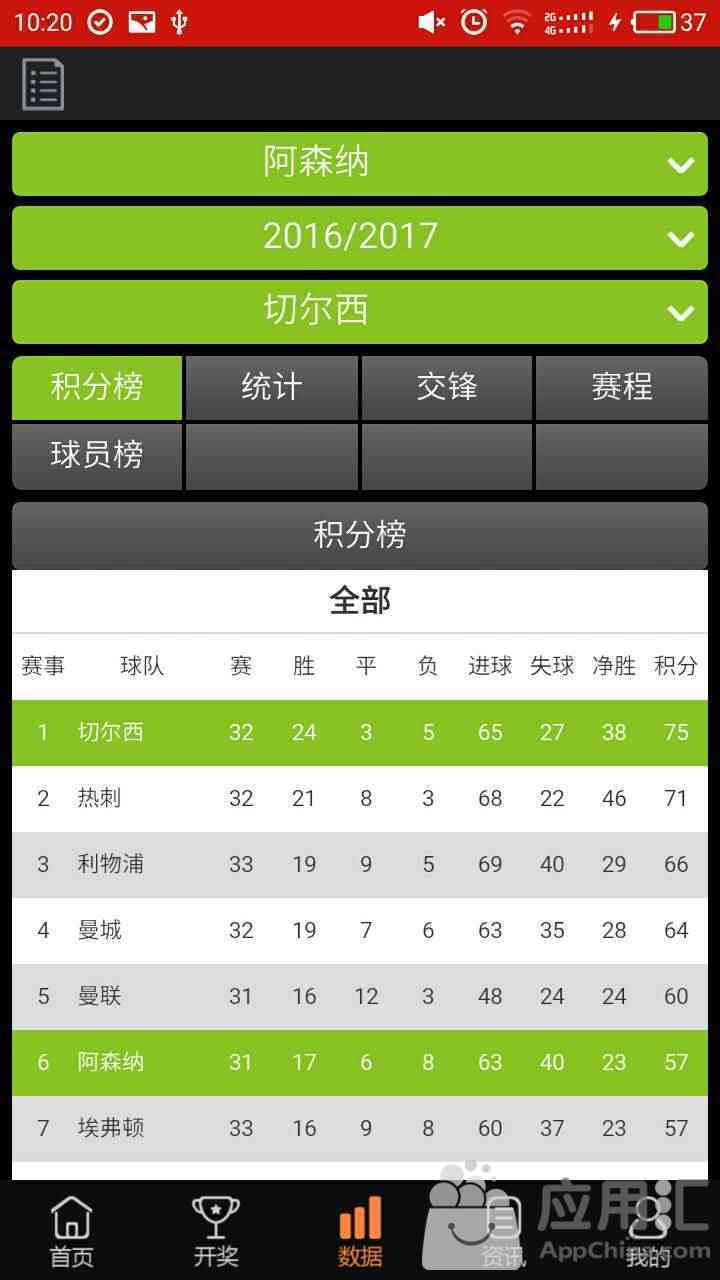This screenshot has height=1280, width=720.
Task: Open the 2016/2017 season dropdown
Action: pos(360,237)
